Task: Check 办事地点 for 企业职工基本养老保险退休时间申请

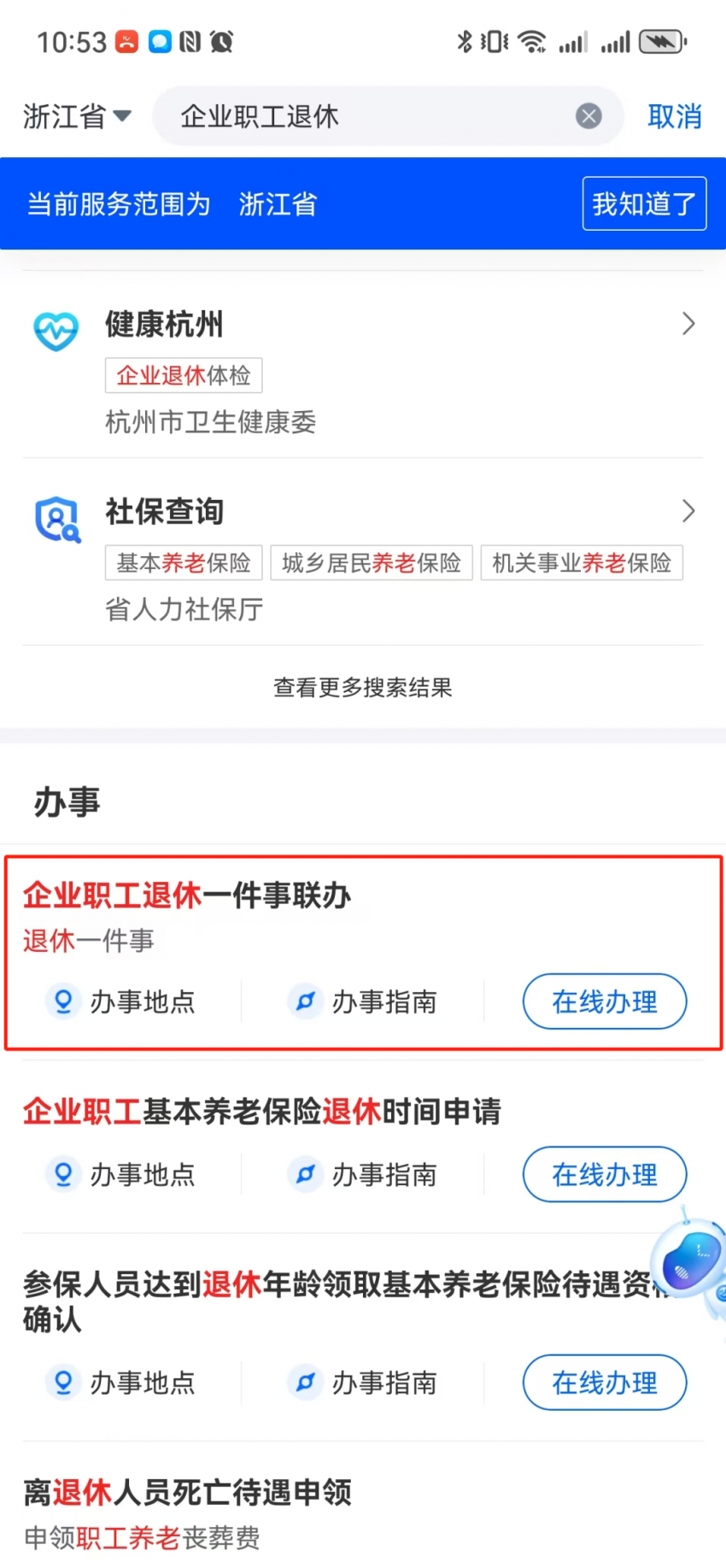Action: [122, 1175]
